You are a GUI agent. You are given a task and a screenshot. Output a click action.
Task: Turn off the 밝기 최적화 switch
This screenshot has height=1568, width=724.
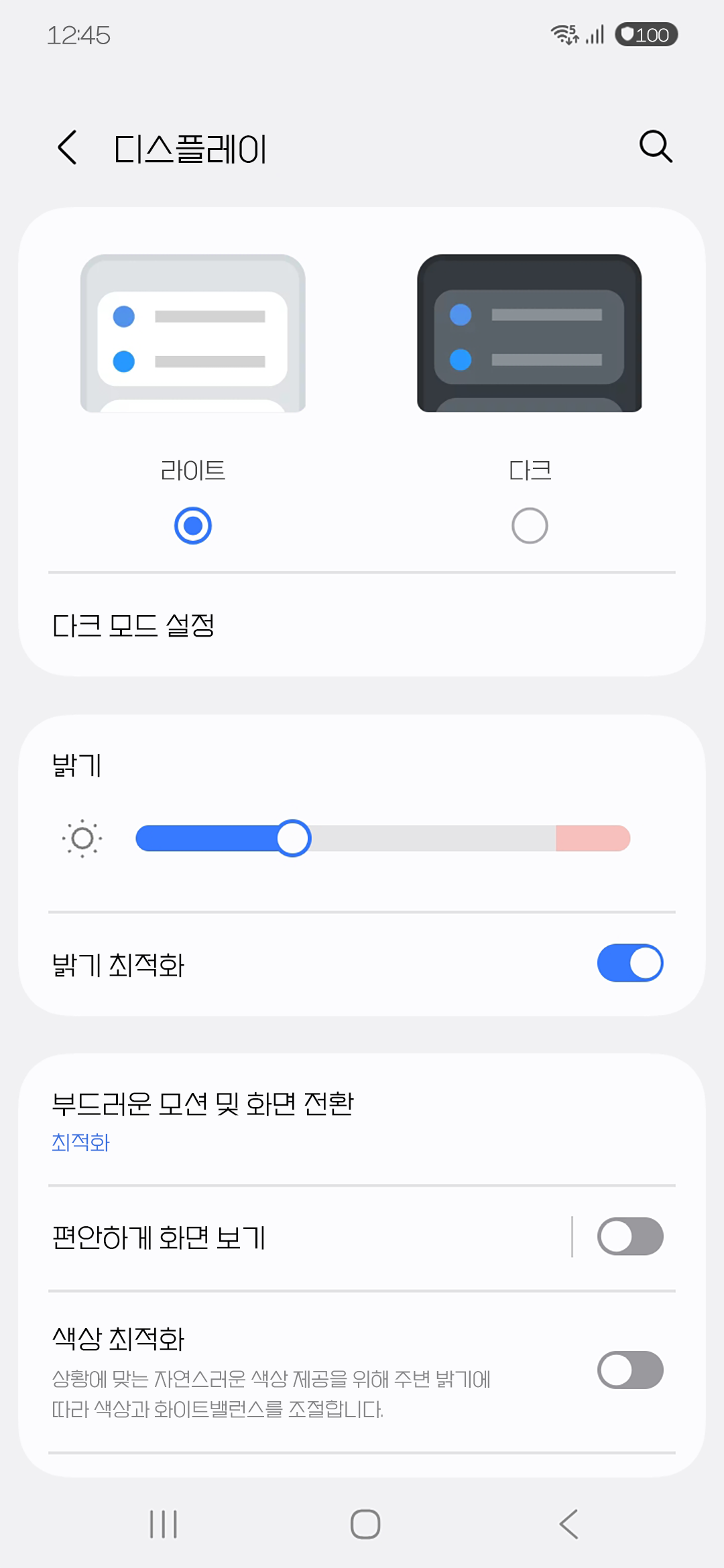click(630, 963)
